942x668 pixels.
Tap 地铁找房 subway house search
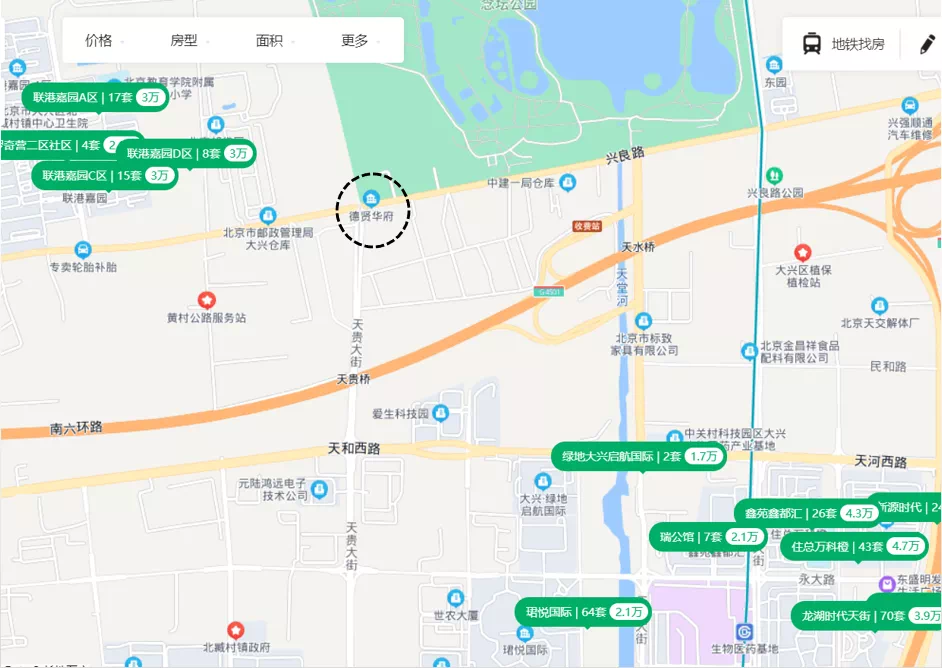(x=845, y=44)
